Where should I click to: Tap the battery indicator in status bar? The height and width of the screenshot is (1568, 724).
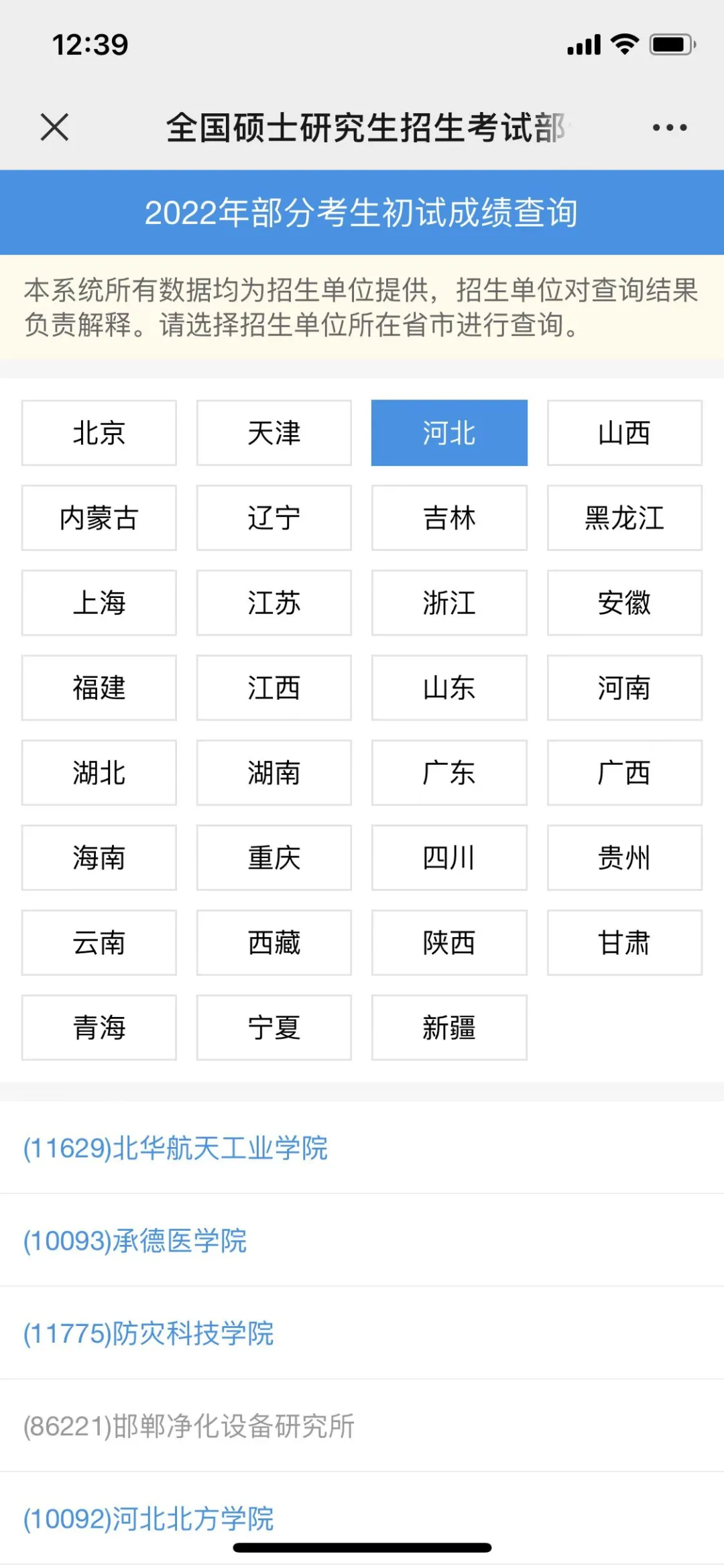(x=672, y=44)
